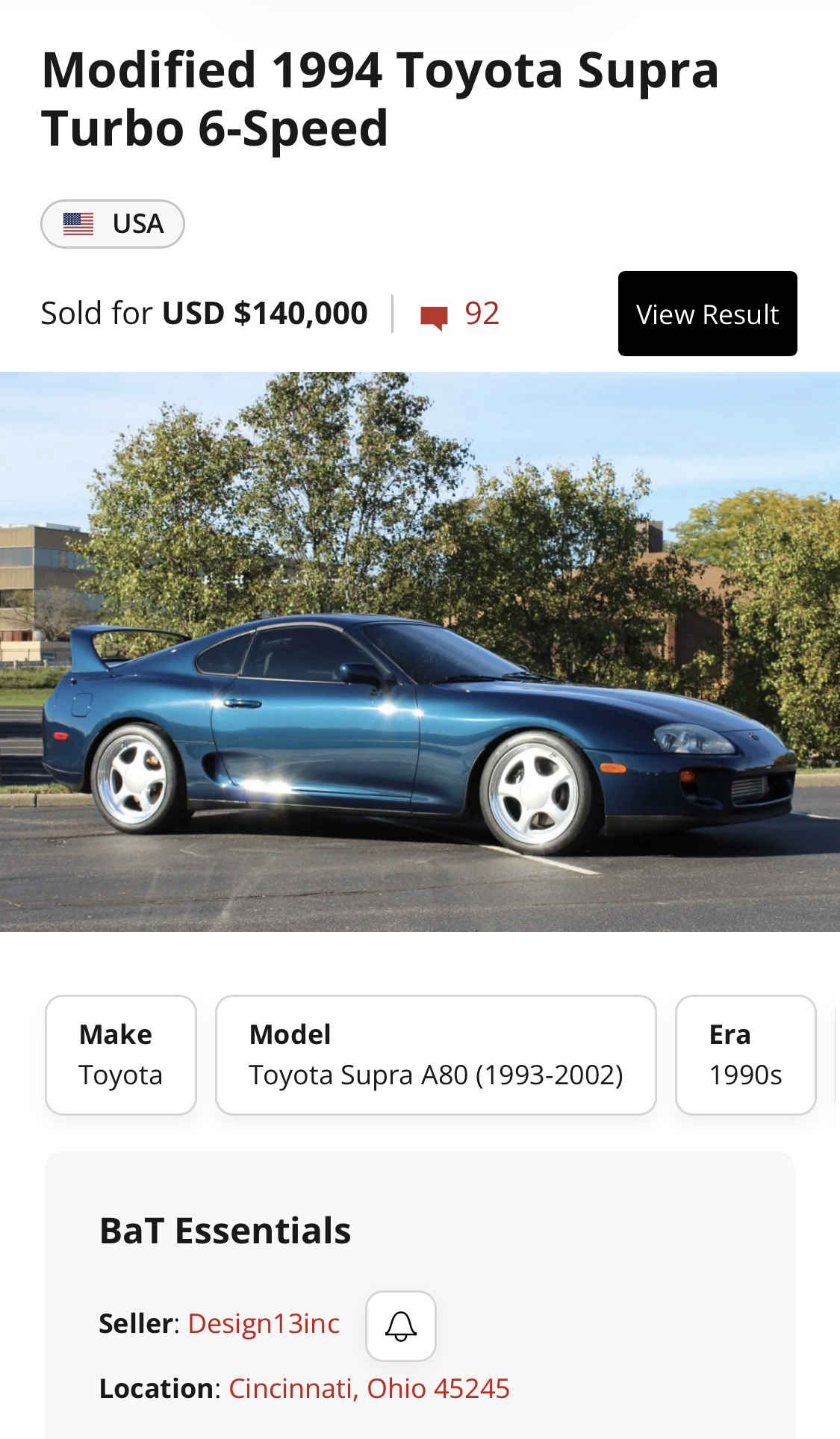Browse the Toyota make card
This screenshot has width=840, height=1439.
coord(121,1054)
